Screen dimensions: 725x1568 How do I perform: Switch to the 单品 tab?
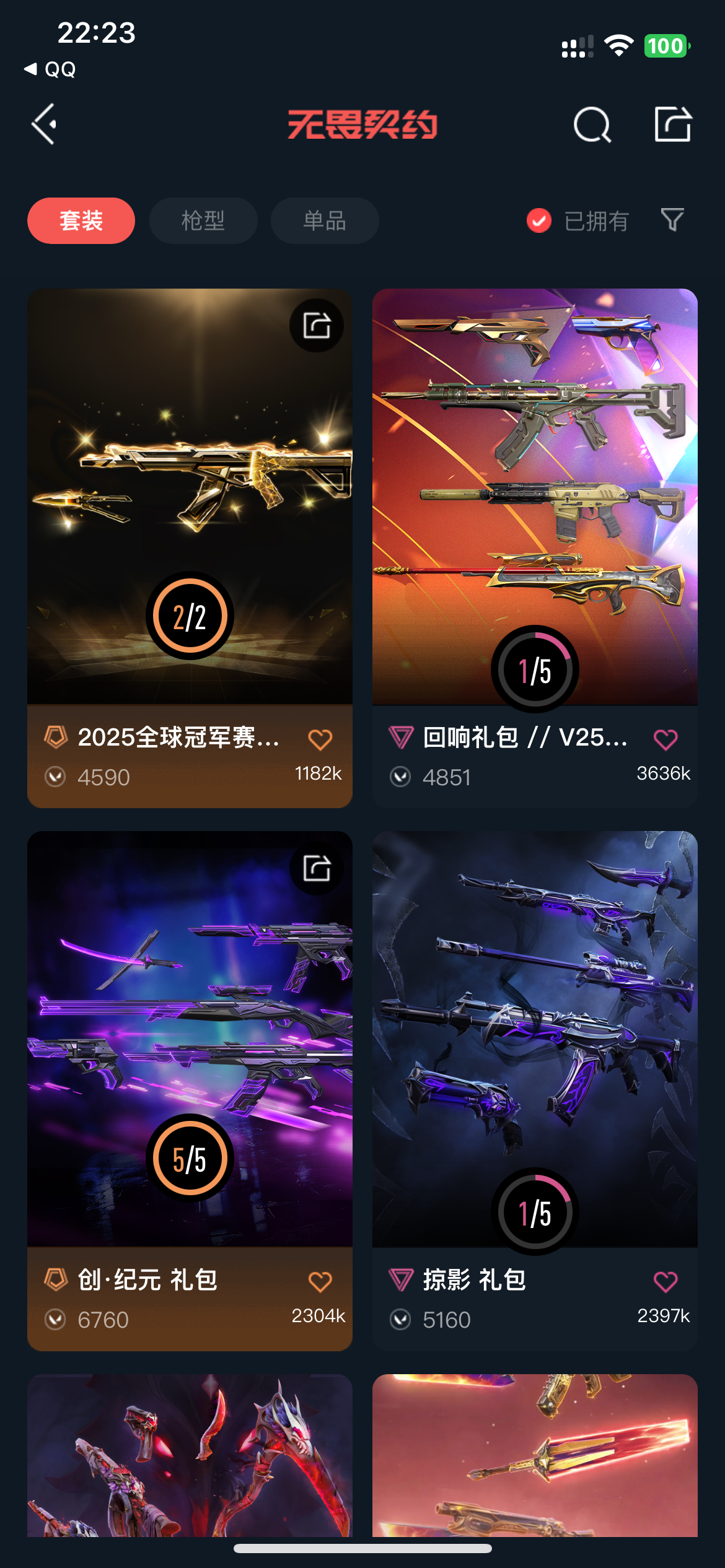point(325,221)
